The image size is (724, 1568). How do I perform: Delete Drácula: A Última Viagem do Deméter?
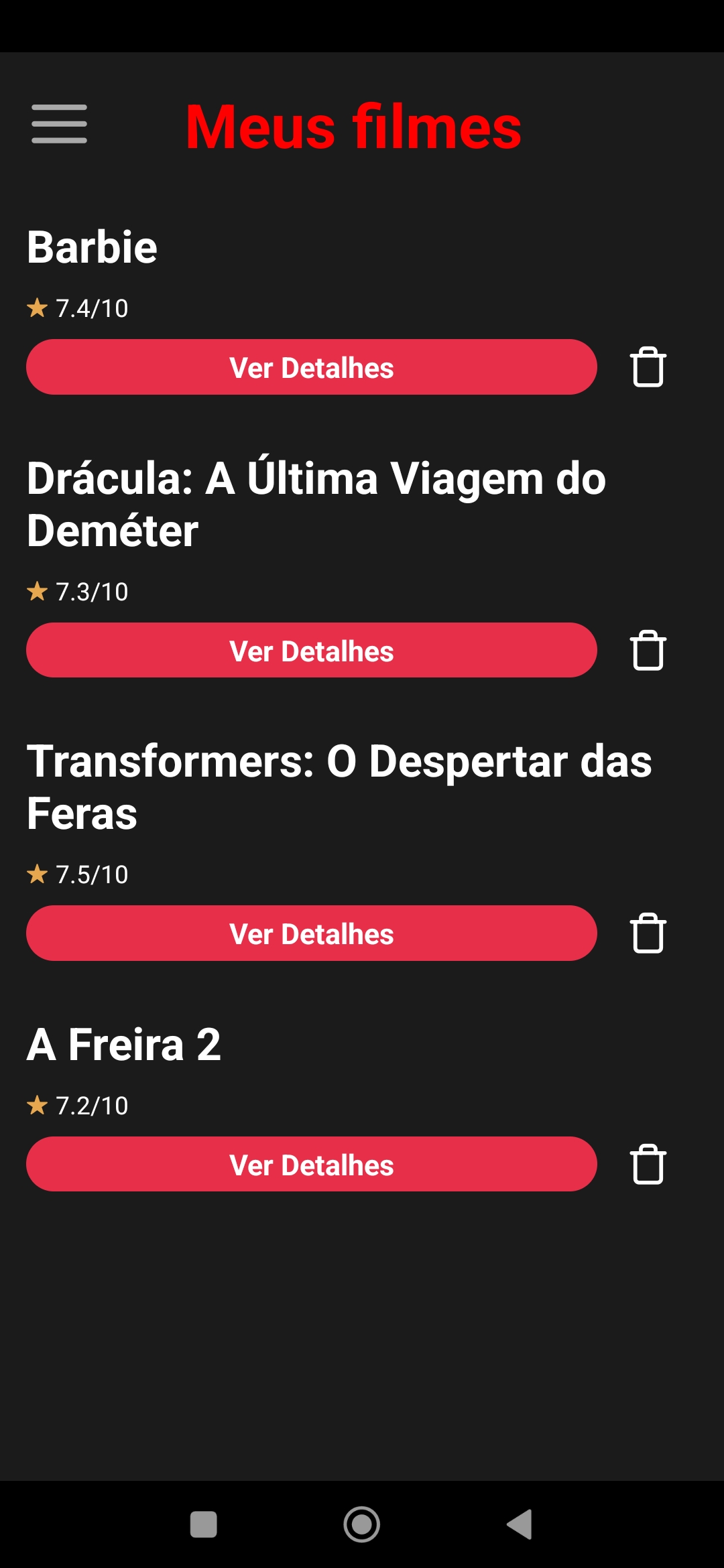647,650
